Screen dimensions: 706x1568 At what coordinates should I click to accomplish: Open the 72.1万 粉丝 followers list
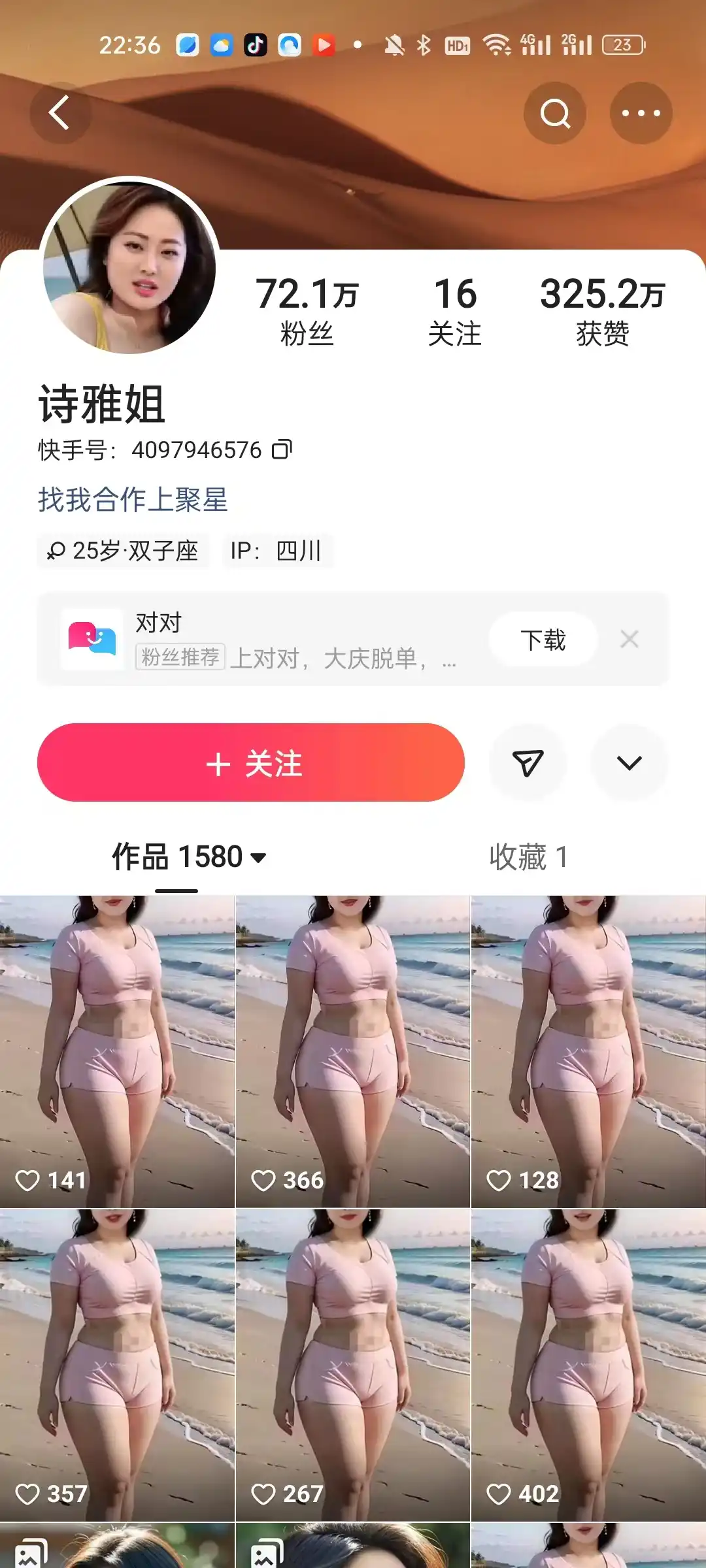[x=307, y=311]
